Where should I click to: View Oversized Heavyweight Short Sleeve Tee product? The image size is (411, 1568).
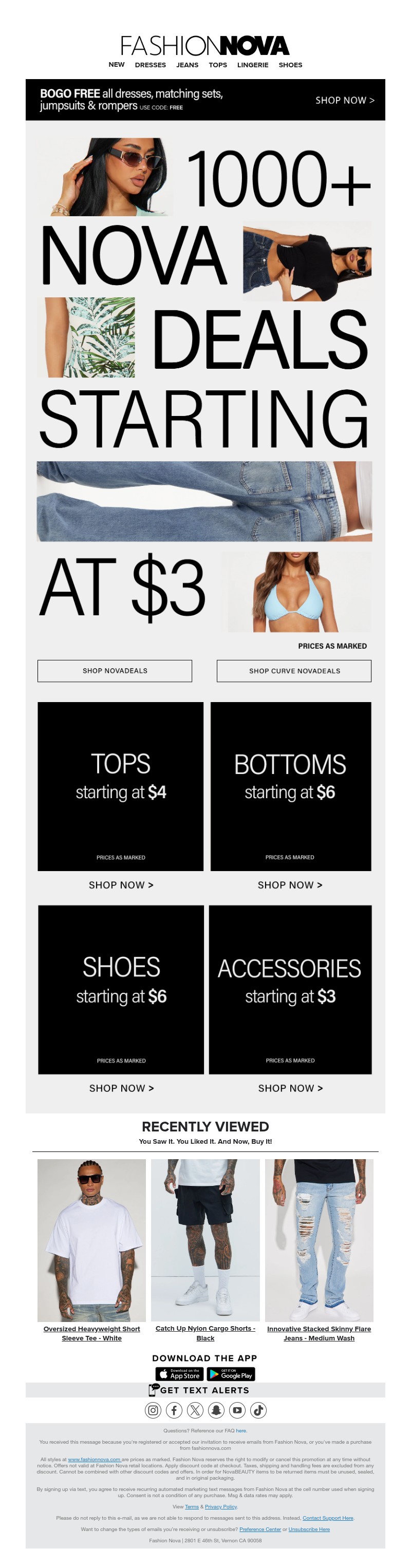tap(92, 1333)
